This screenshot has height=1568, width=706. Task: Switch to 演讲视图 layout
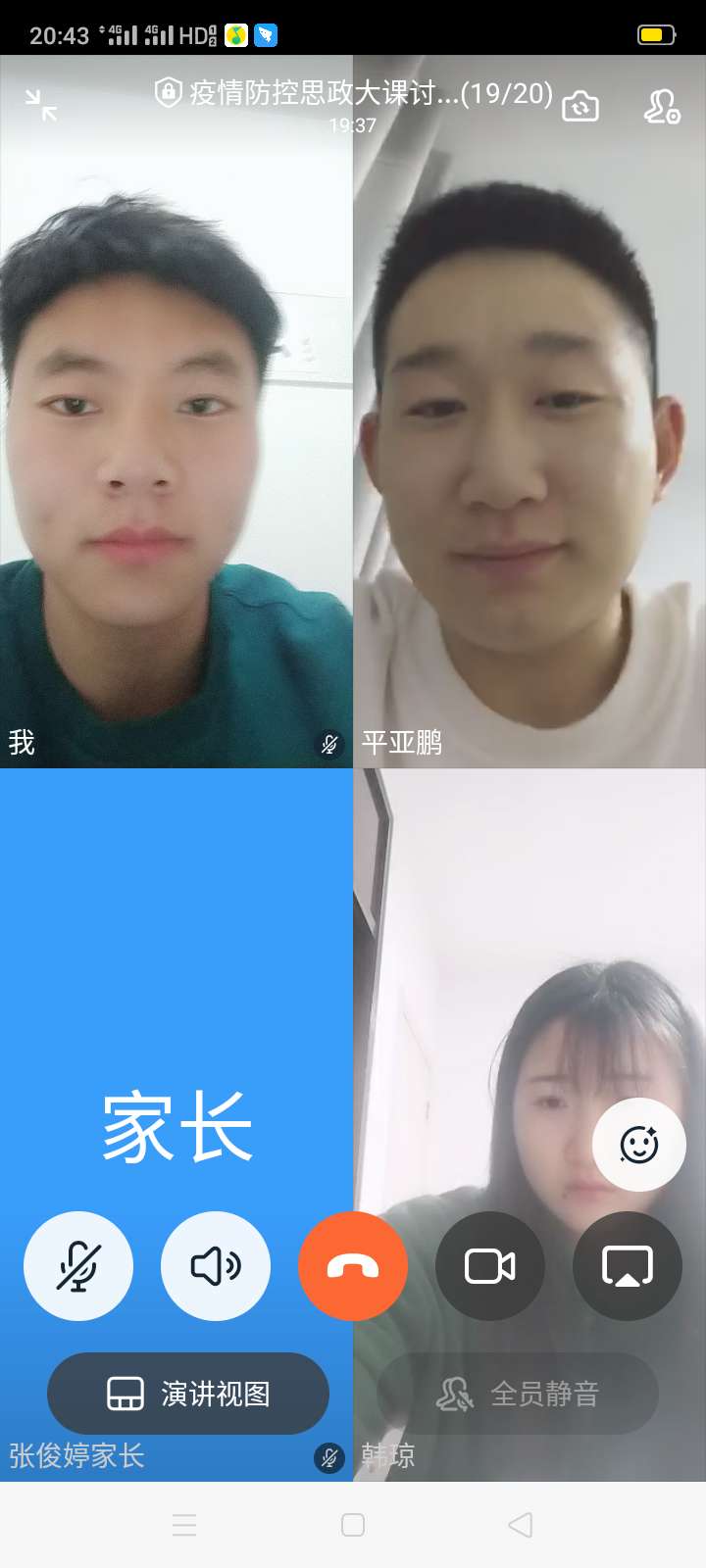pos(188,1394)
